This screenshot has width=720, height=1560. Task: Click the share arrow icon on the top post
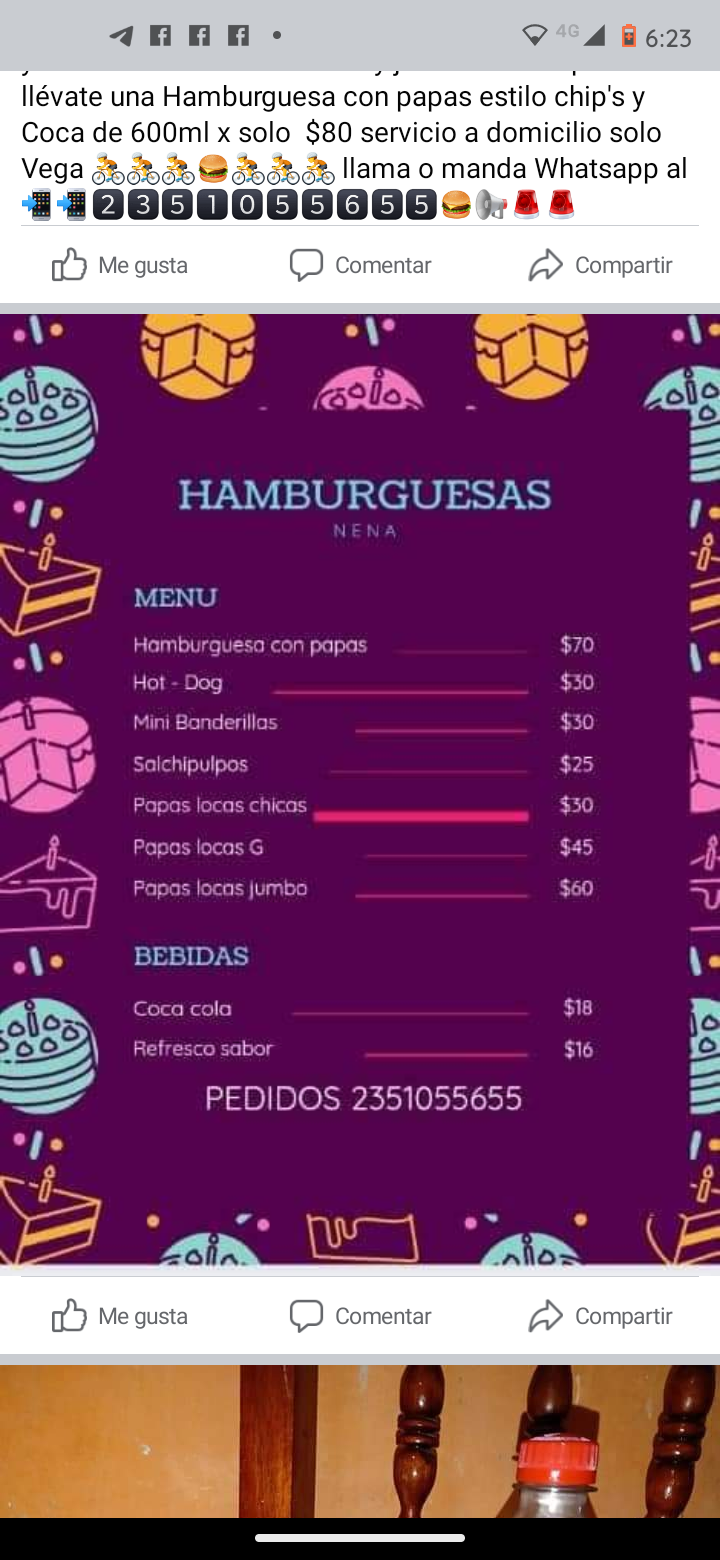(x=546, y=264)
